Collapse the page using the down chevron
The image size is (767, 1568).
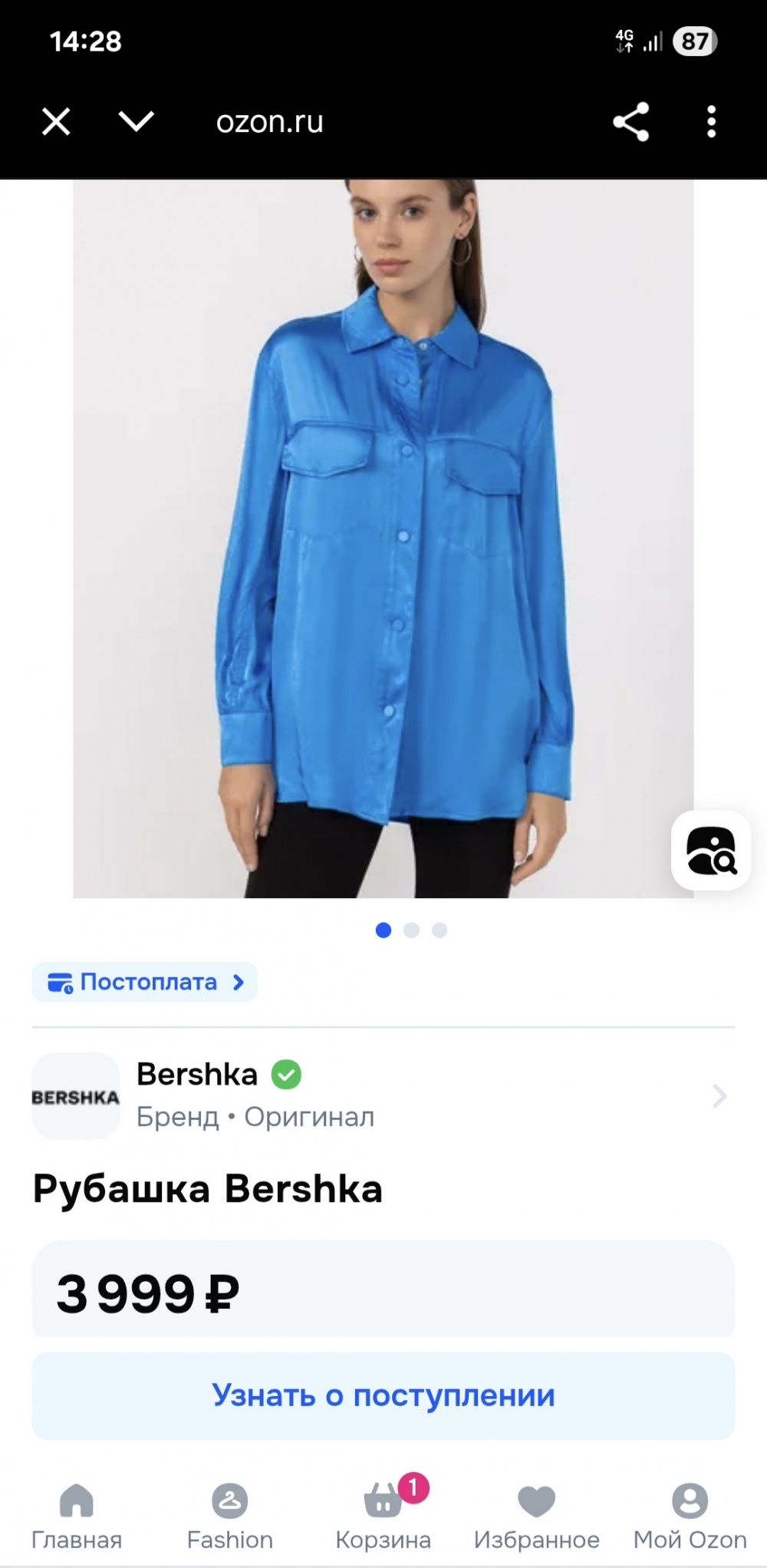point(135,121)
